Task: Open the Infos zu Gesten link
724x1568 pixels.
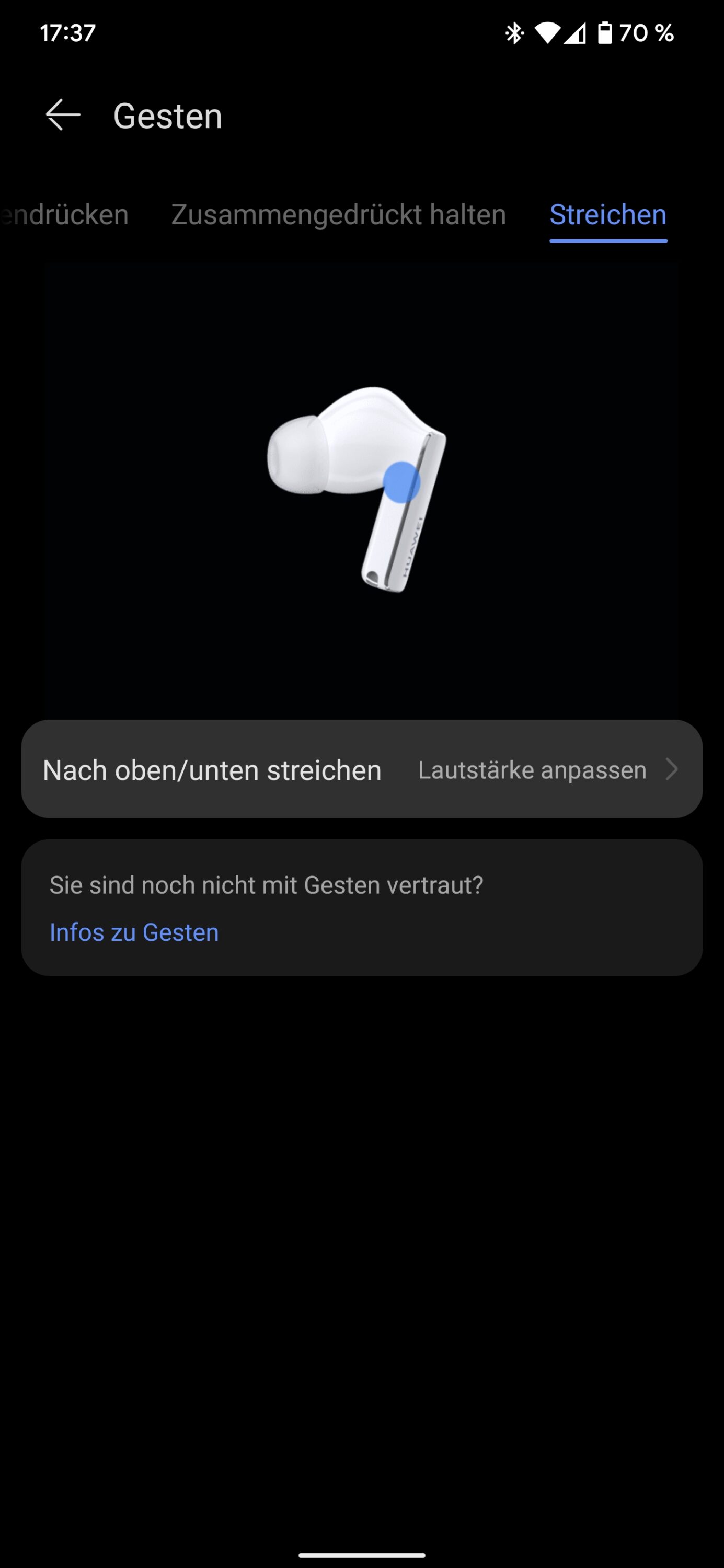Action: click(134, 932)
